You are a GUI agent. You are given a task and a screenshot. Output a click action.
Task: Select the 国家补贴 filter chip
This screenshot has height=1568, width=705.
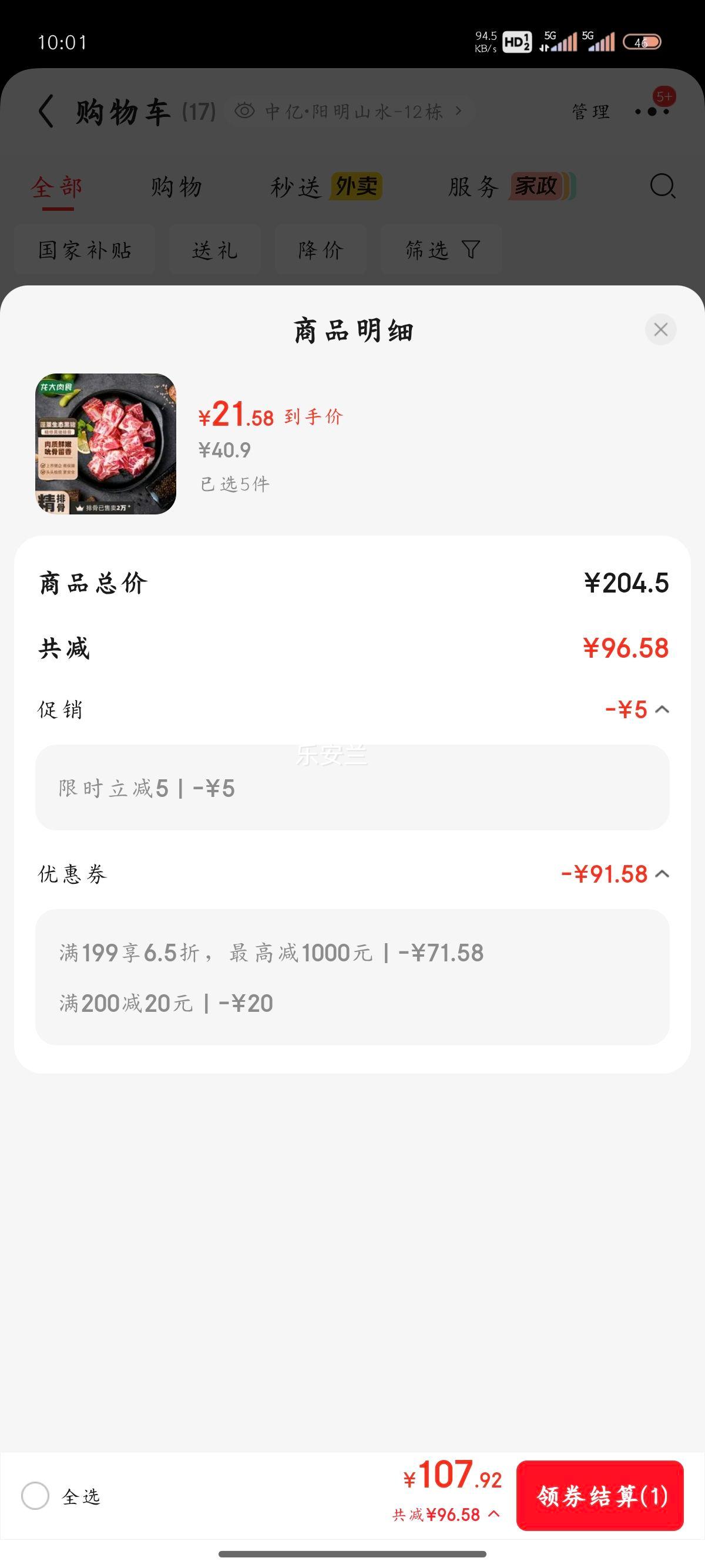pyautogui.click(x=85, y=250)
